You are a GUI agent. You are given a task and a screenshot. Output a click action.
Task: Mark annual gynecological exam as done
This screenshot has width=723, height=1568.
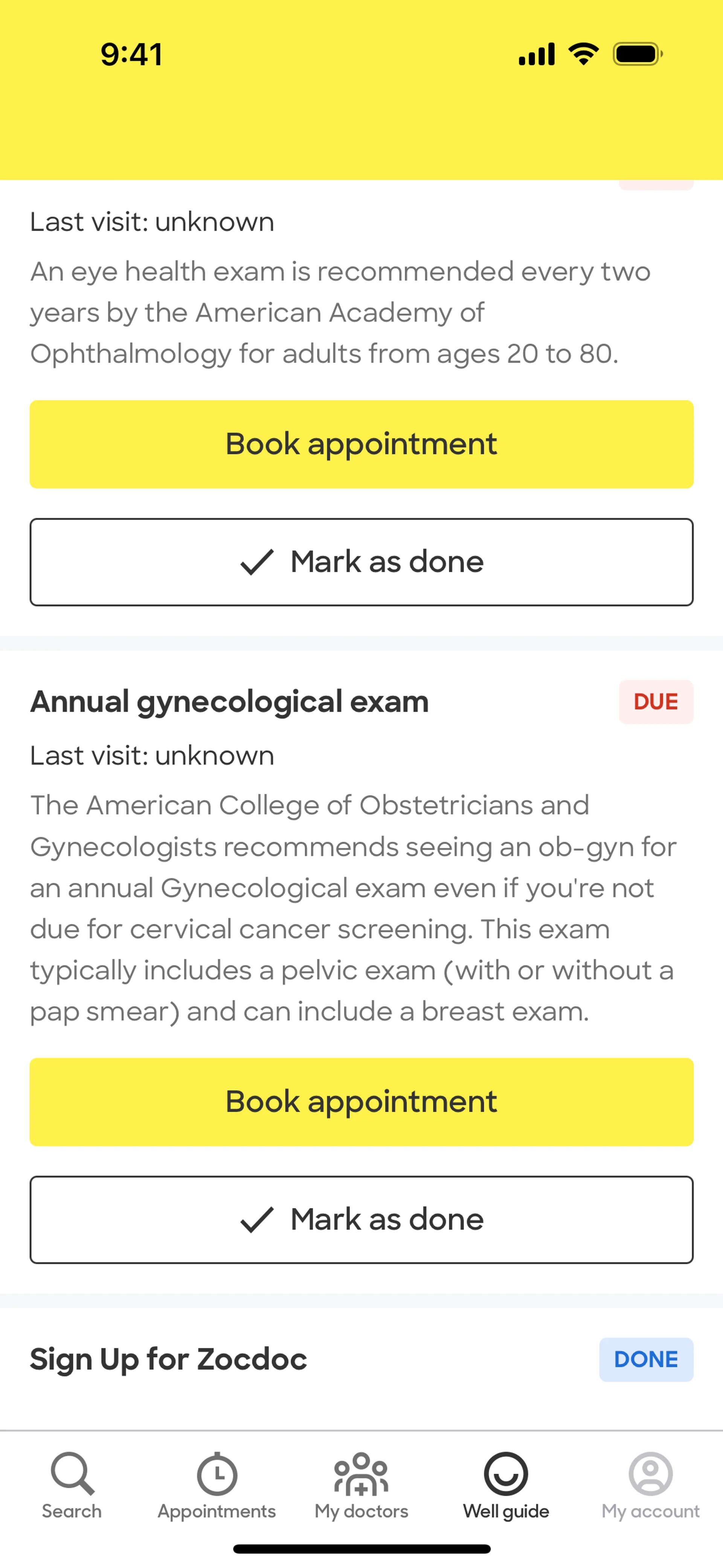[361, 1219]
